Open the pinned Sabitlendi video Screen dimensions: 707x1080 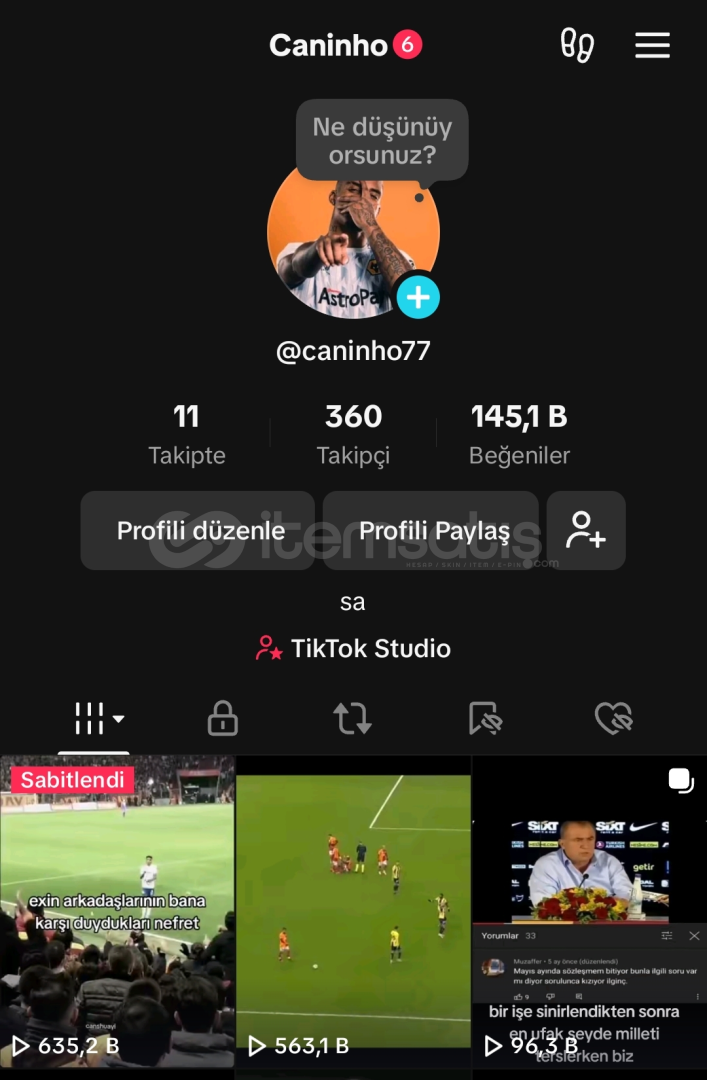click(x=117, y=910)
